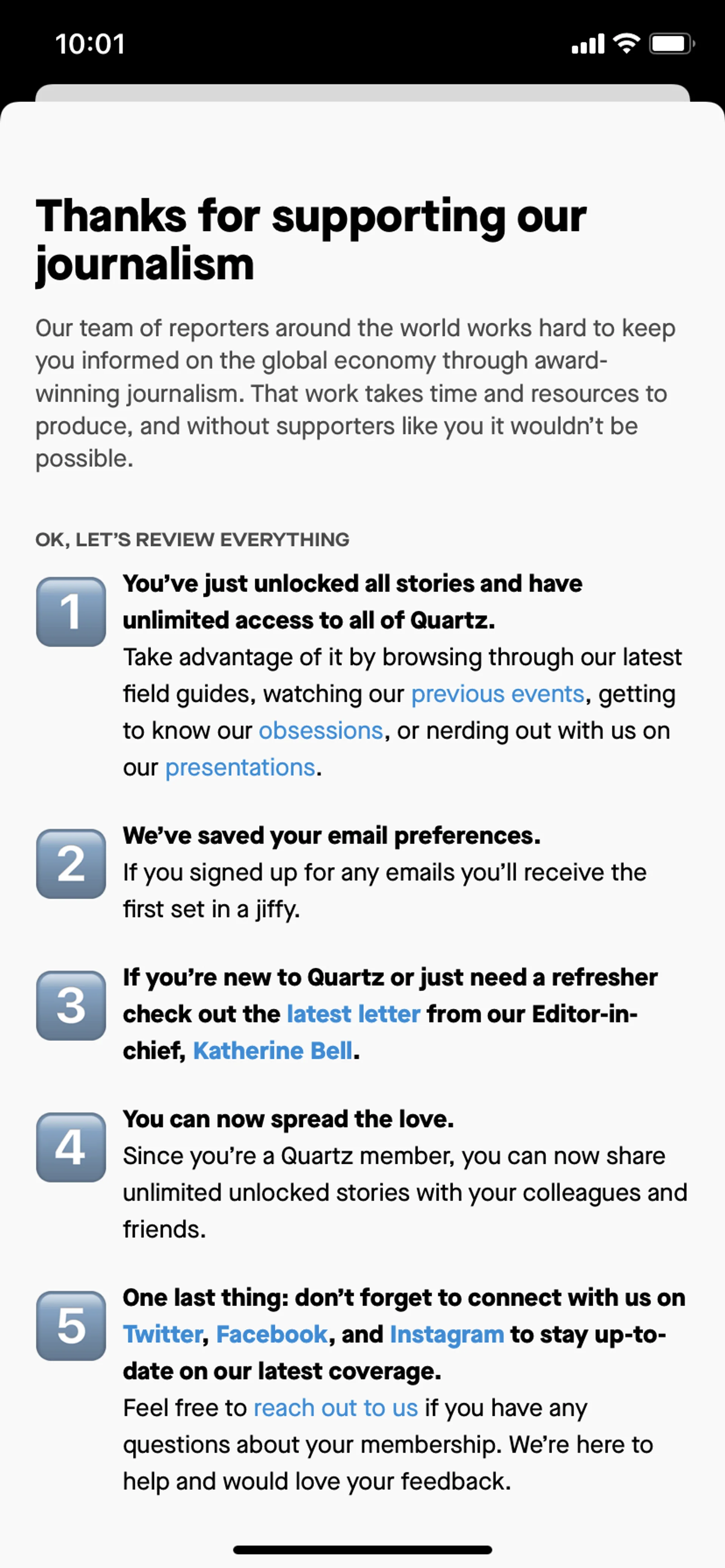
Task: Tap the reach out to us link
Action: [335, 1408]
